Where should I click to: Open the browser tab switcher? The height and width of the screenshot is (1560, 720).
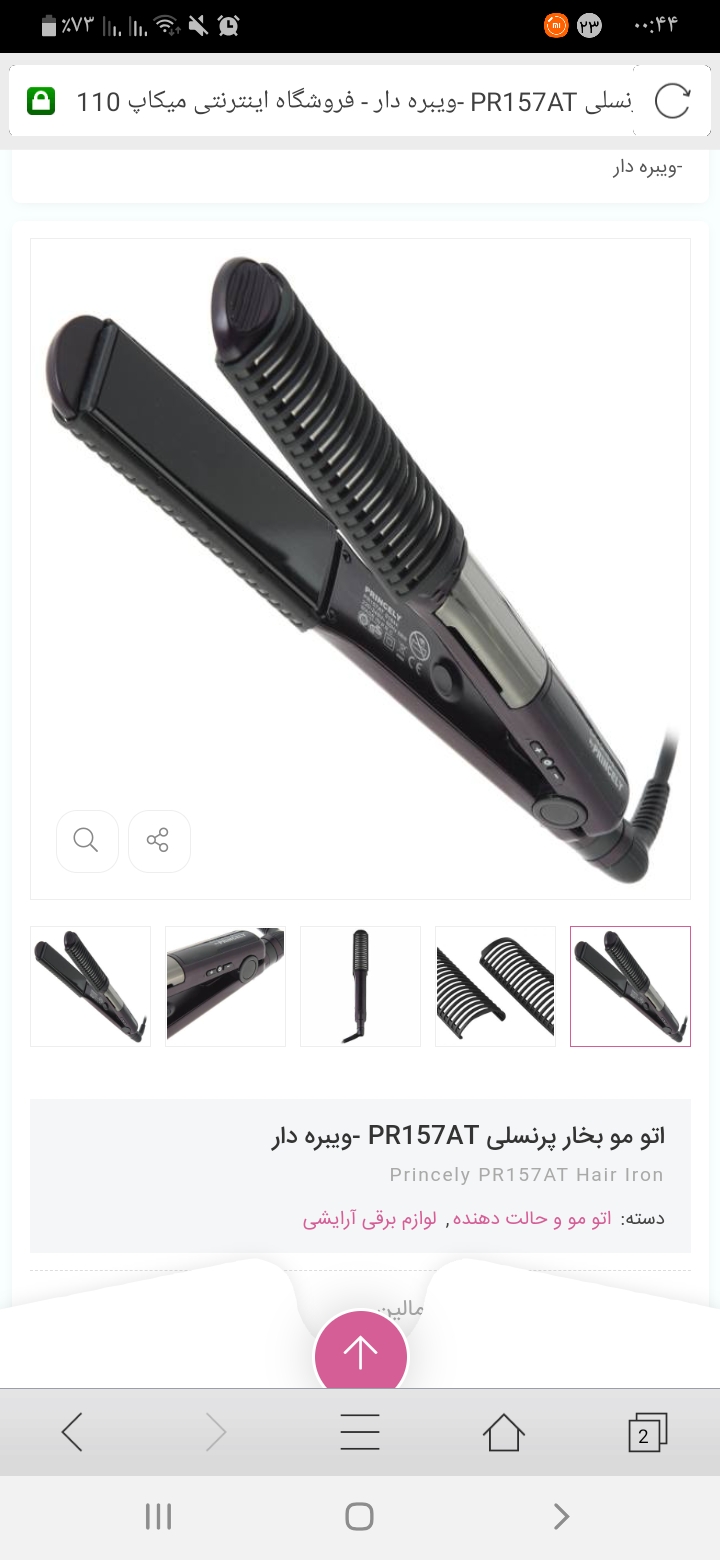click(646, 1432)
